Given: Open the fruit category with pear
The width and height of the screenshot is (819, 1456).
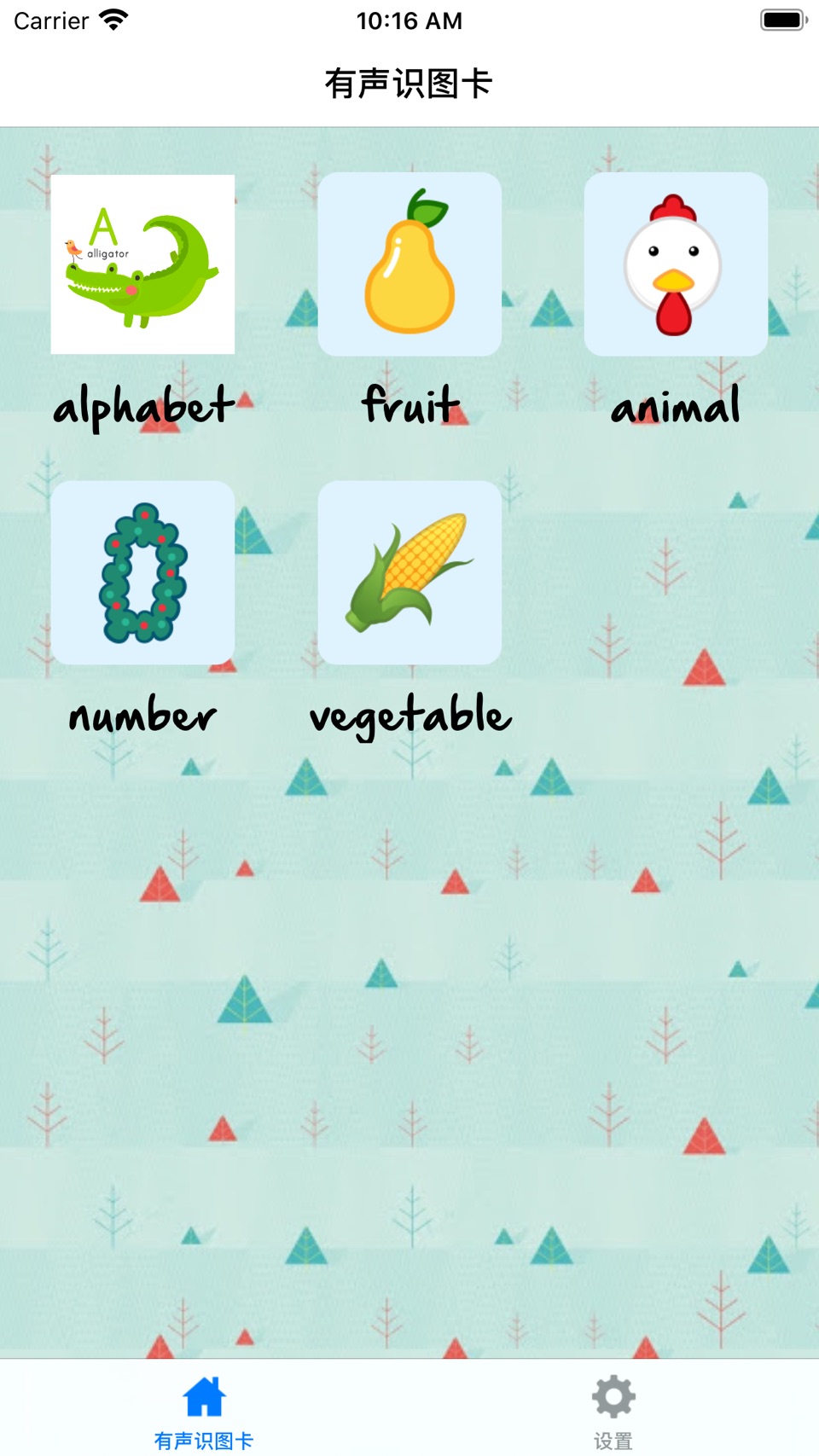Looking at the screenshot, I should pos(409,264).
